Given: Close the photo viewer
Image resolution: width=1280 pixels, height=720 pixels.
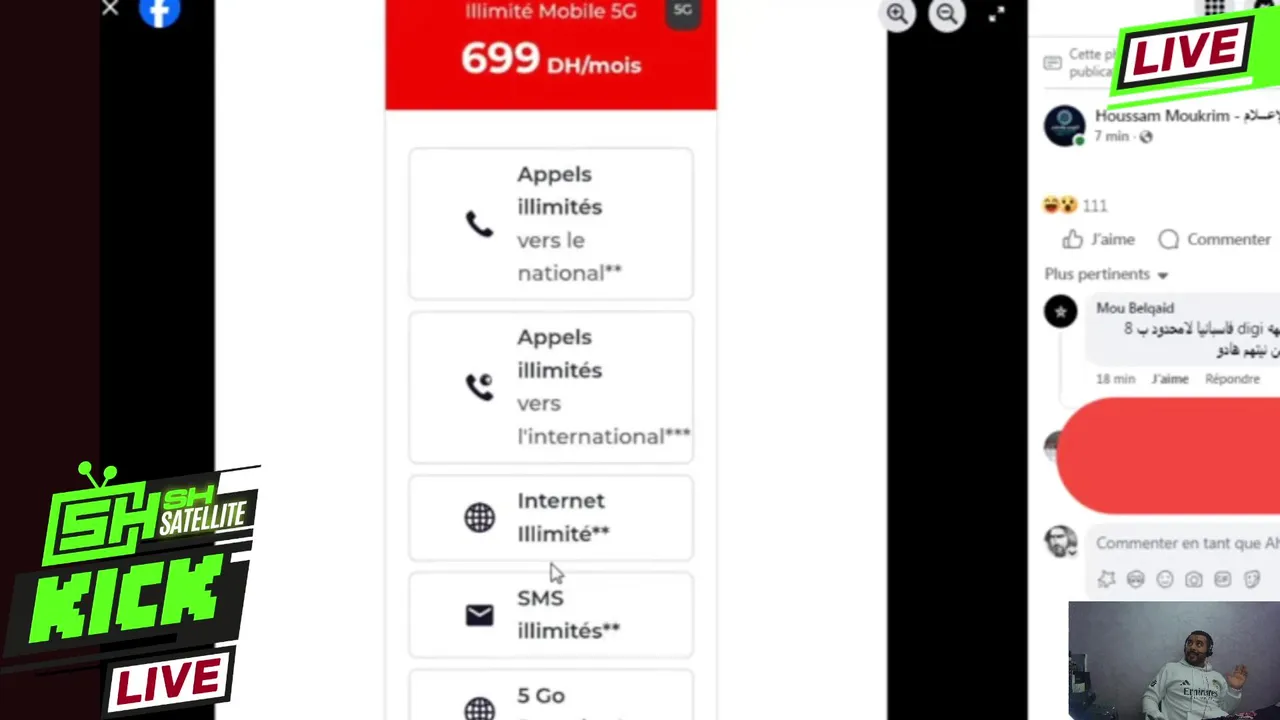Looking at the screenshot, I should click(110, 9).
